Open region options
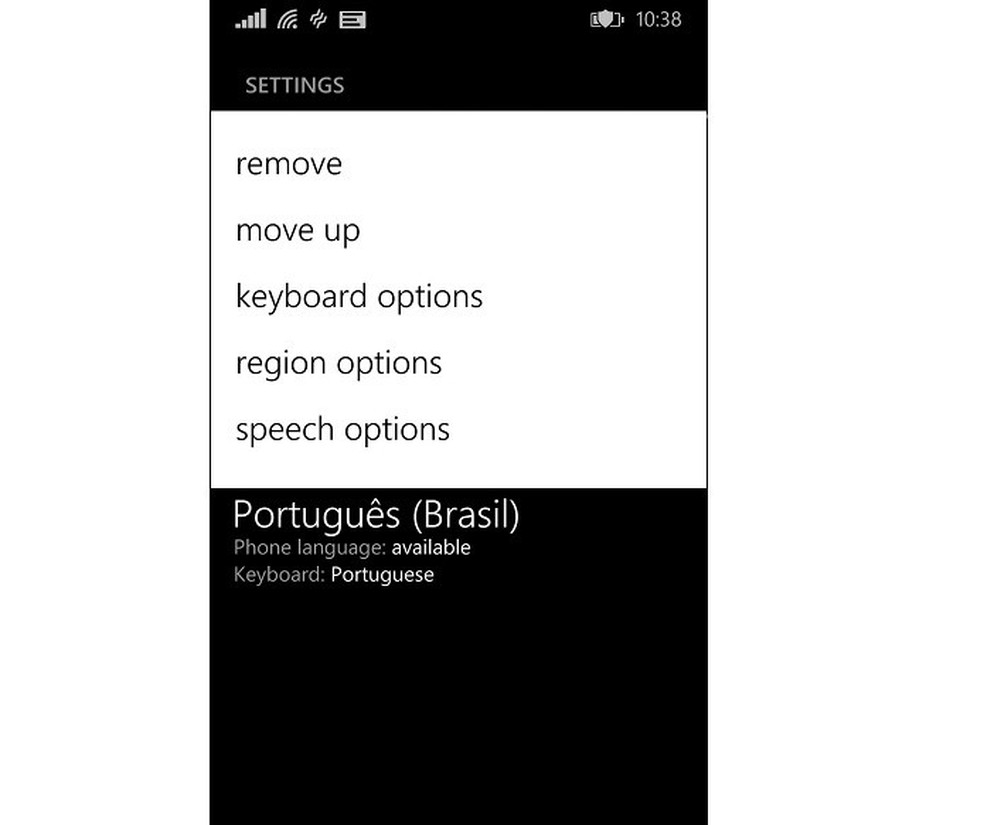The height and width of the screenshot is (825, 984). [338, 363]
